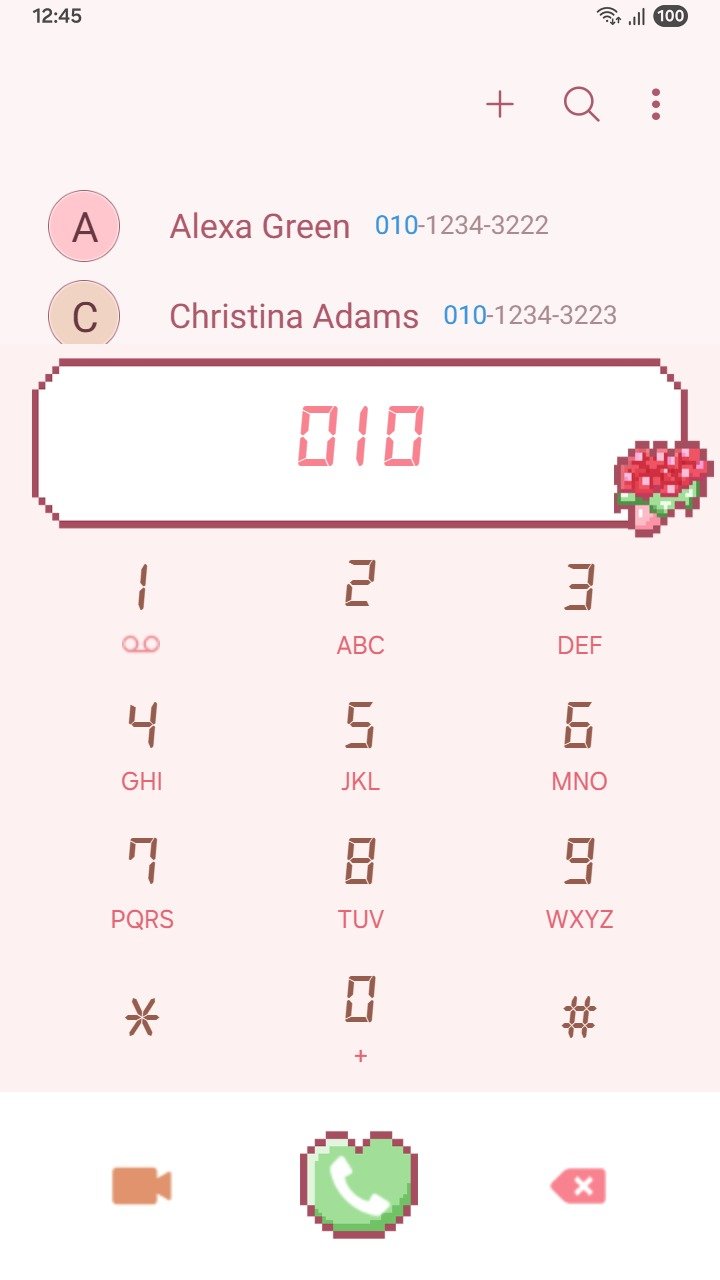Image resolution: width=720 pixels, height=1280 pixels.
Task: Dial digit 0 plus key
Action: 360,1015
